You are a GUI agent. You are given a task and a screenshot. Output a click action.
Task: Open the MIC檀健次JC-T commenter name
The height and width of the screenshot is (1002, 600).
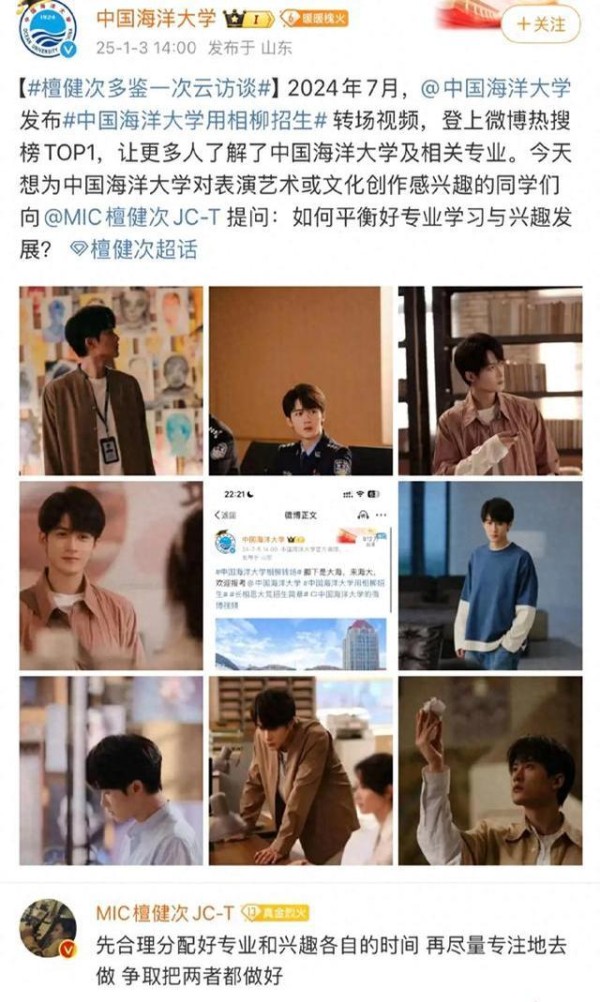coord(165,912)
